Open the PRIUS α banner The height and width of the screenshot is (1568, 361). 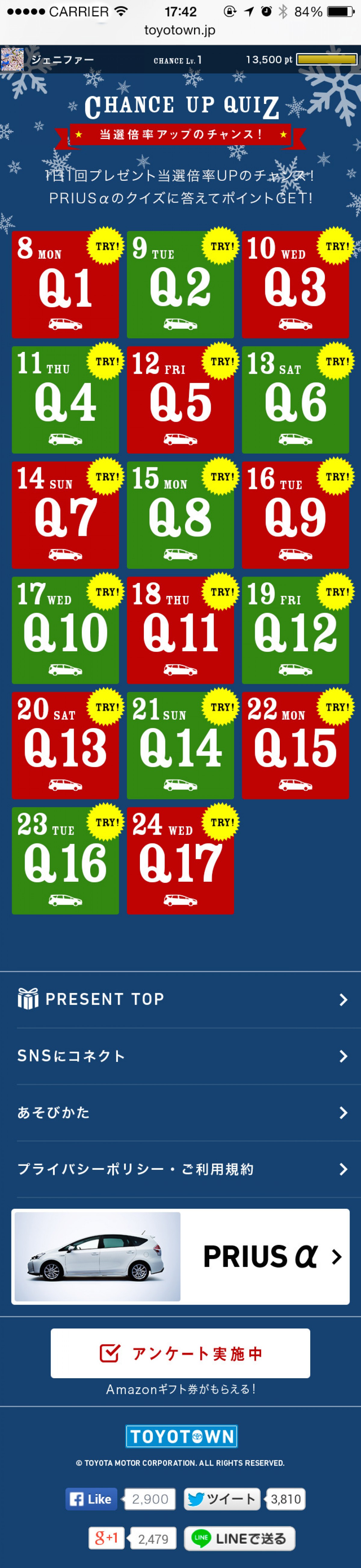click(x=180, y=1256)
